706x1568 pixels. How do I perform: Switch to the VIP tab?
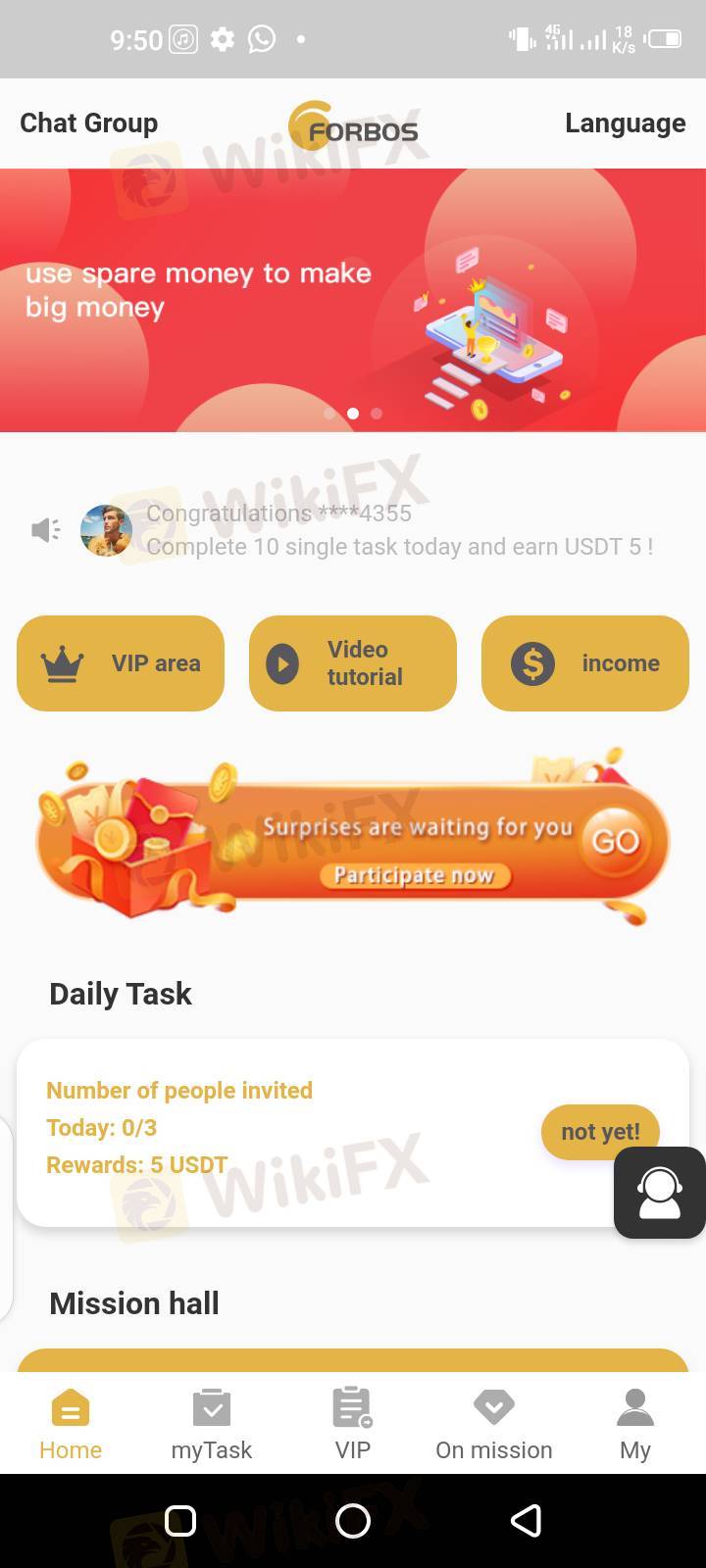[353, 1423]
